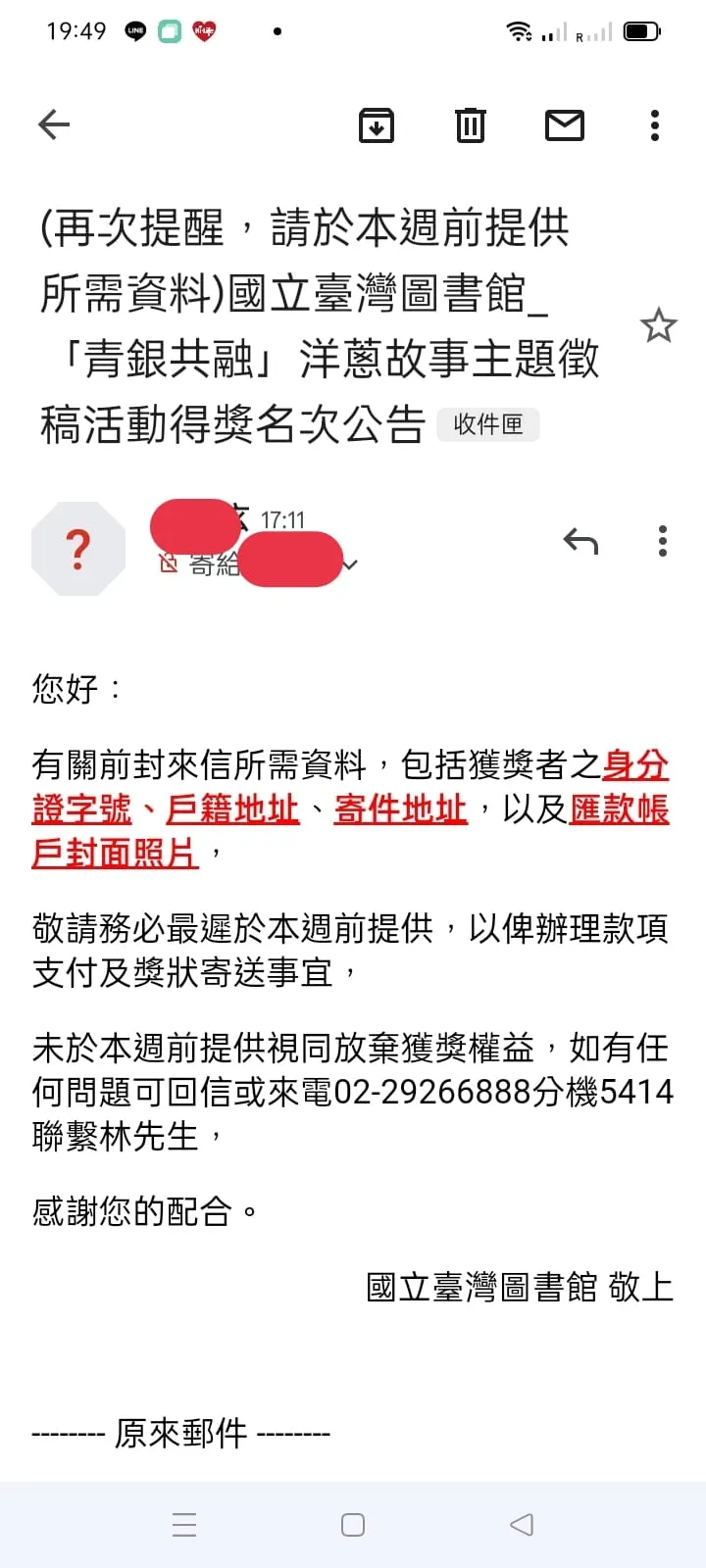Archive this email

[x=376, y=125]
